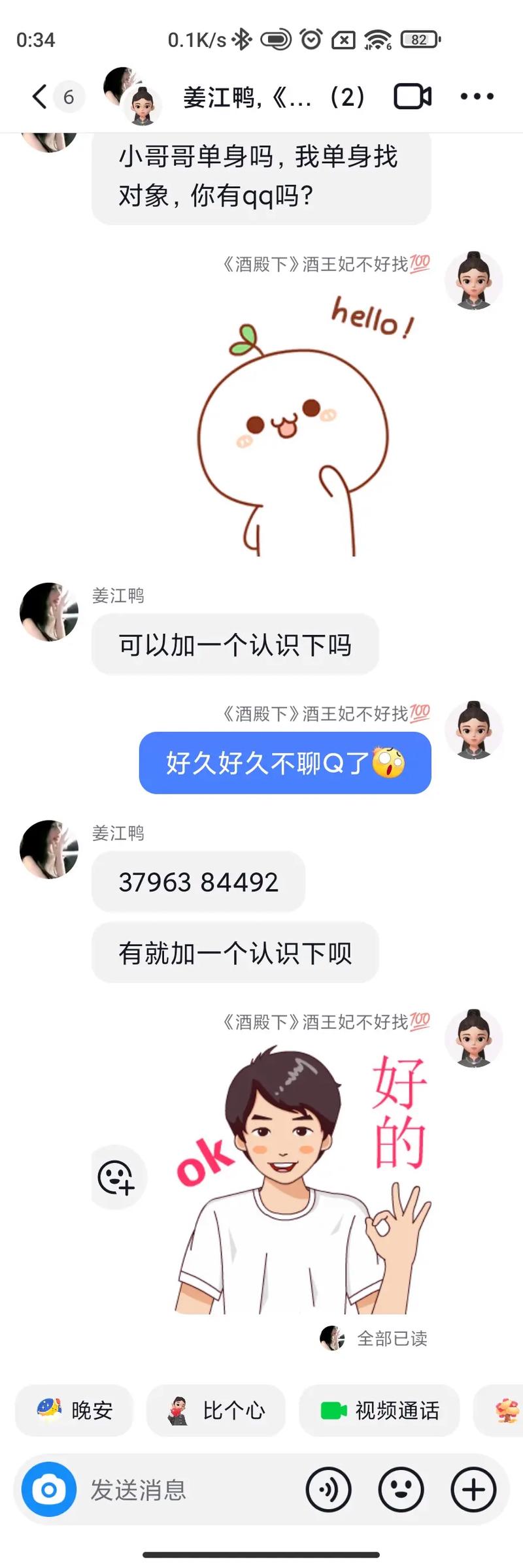
Task: Open the three-dot overflow menu
Action: pos(477,97)
